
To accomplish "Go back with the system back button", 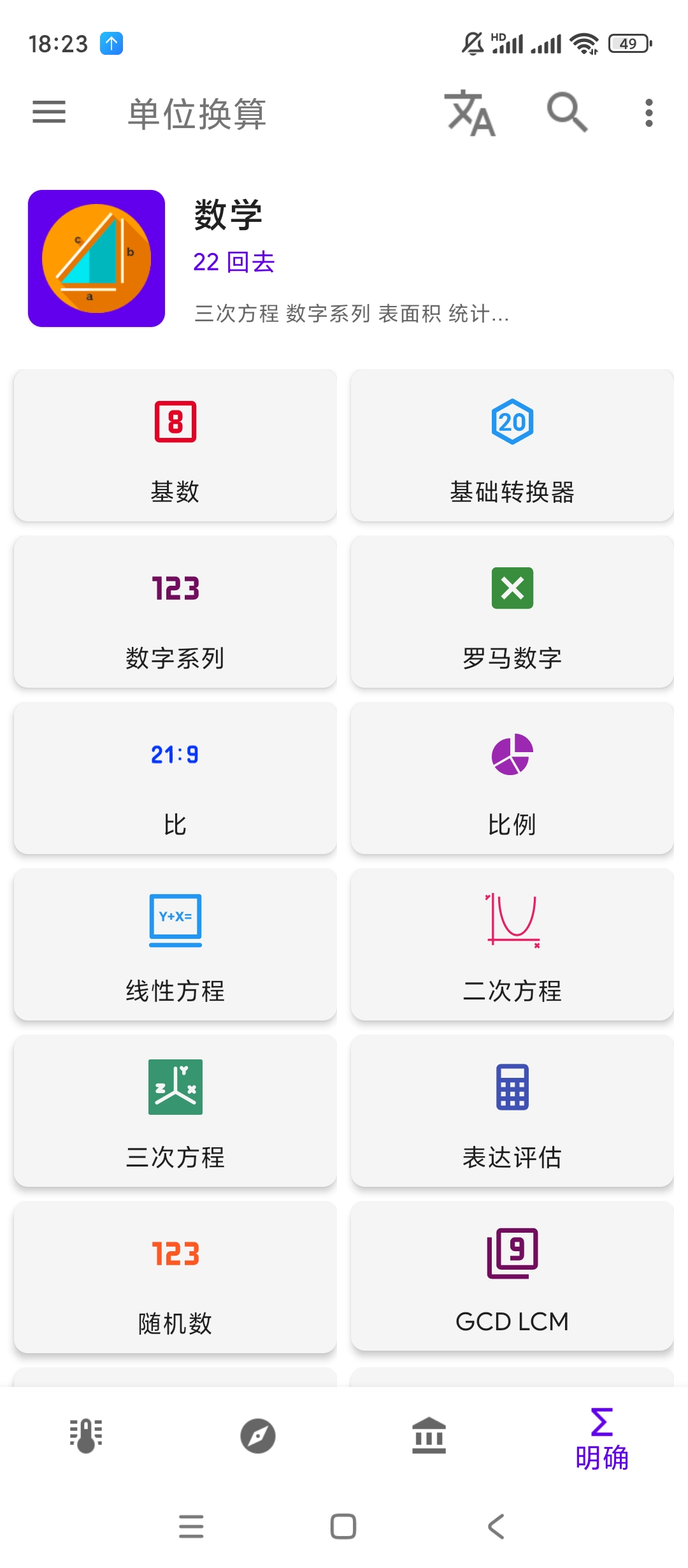I will coord(496,1527).
